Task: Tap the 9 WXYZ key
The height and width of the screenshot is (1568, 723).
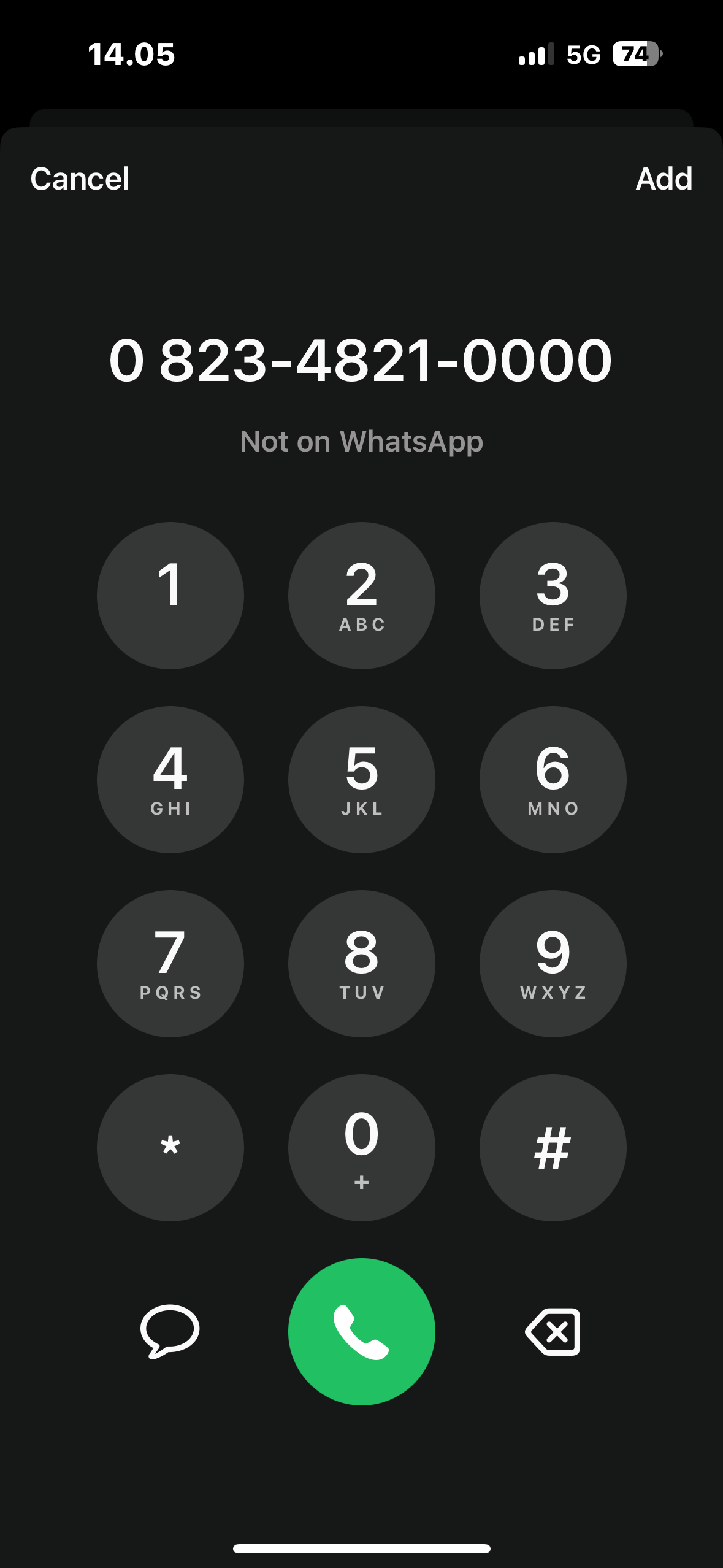Action: (553, 963)
